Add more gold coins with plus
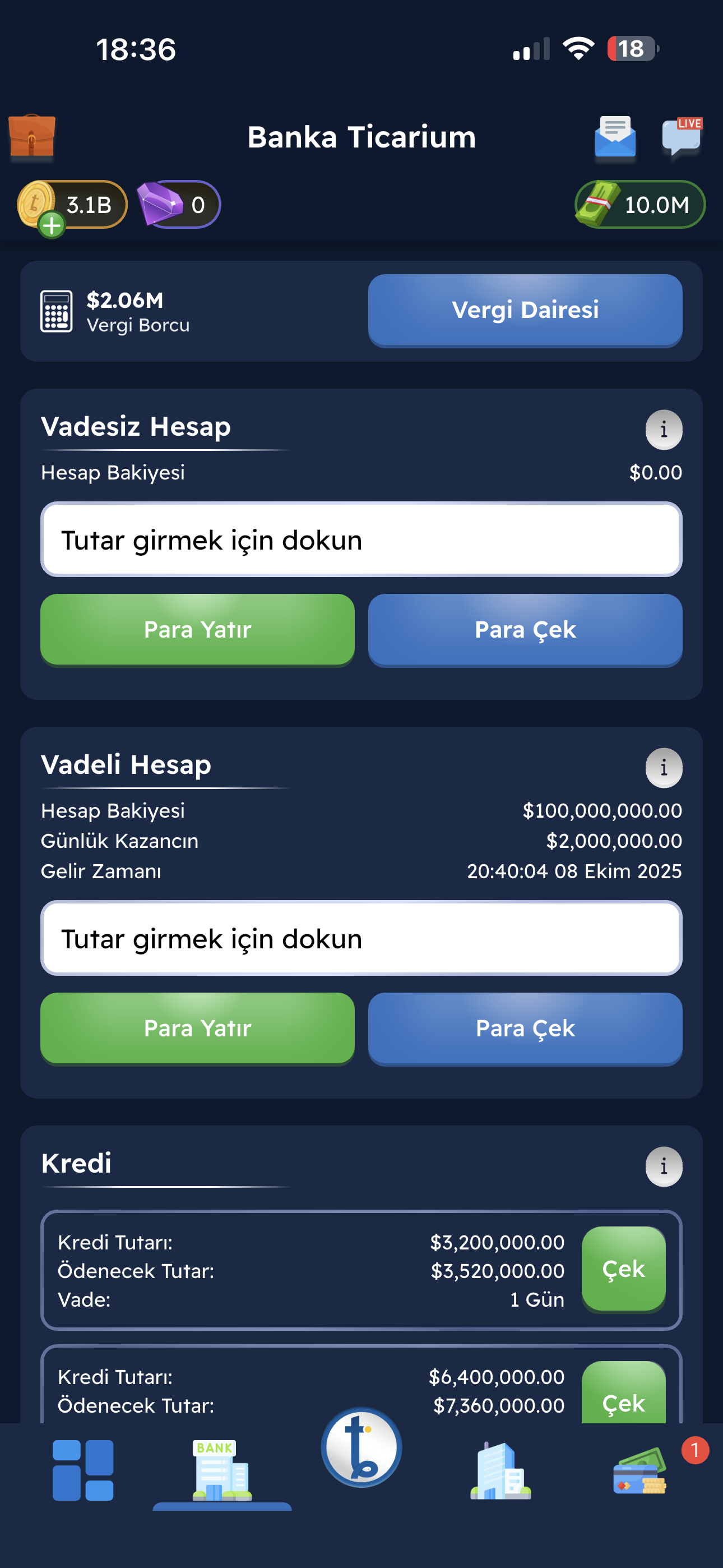This screenshot has width=723, height=1568. tap(52, 225)
